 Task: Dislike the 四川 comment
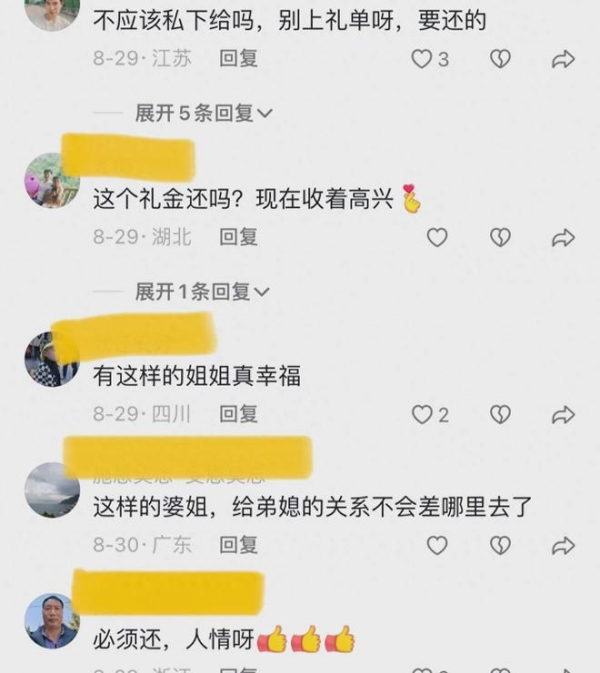(x=500, y=414)
